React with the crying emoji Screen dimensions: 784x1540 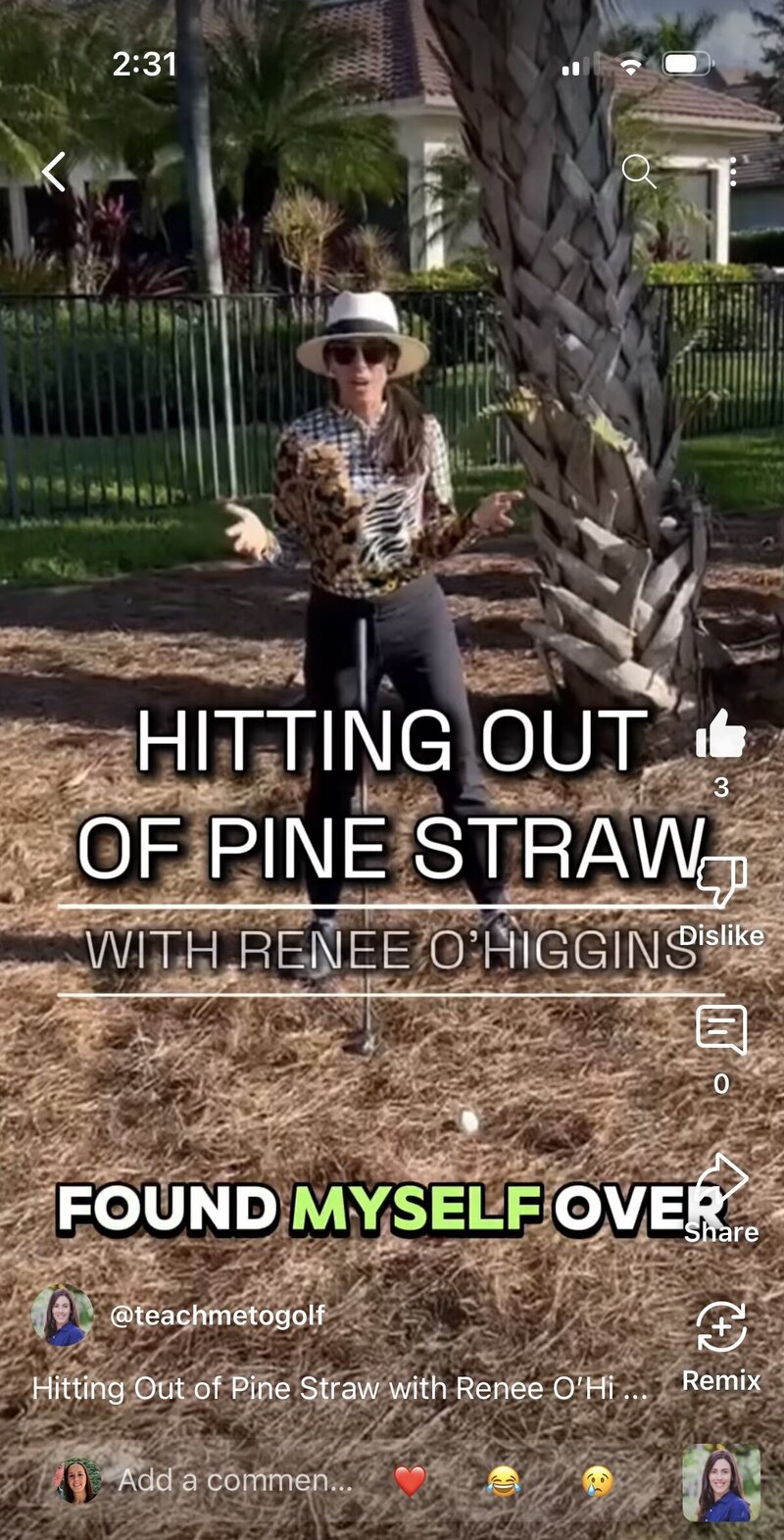pos(597,1480)
